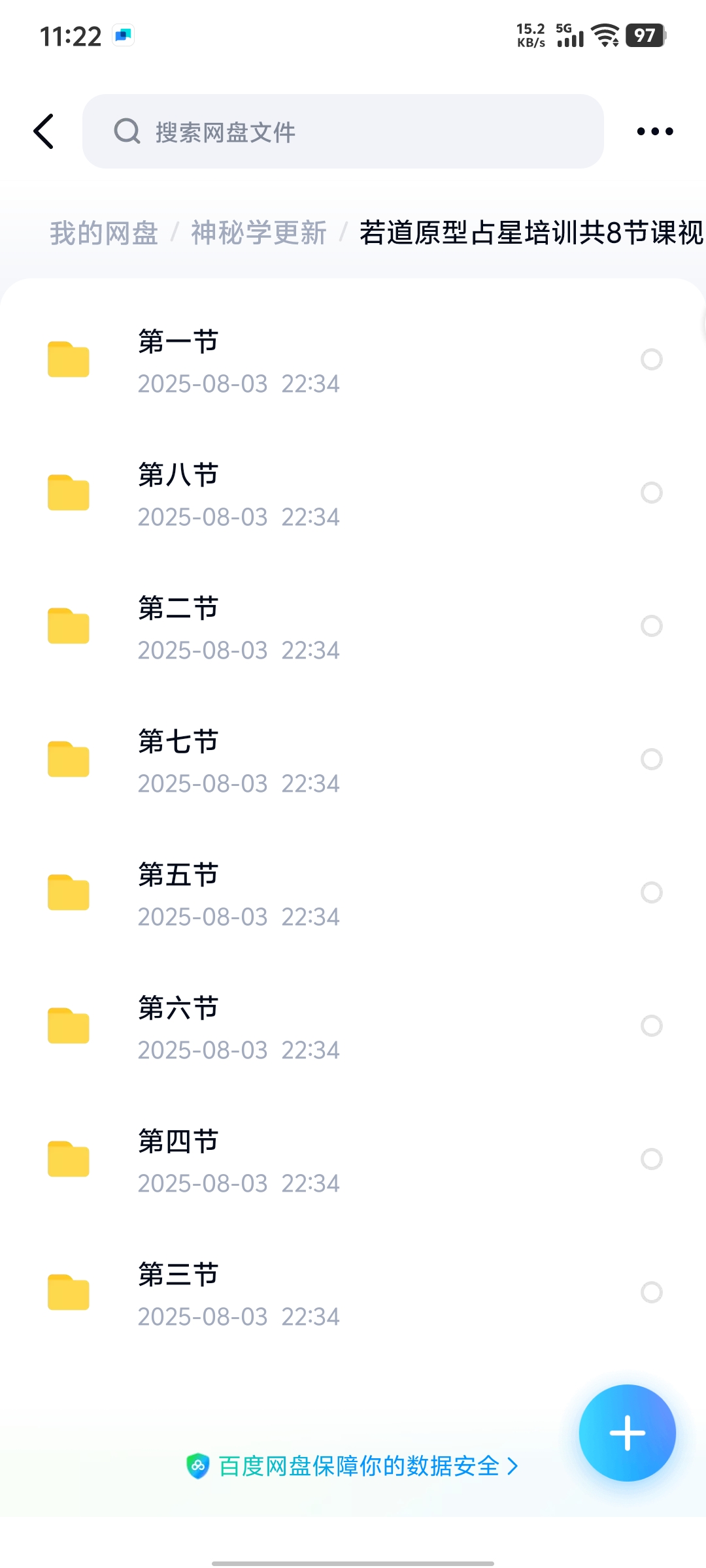
Task: Select the 第一节 folder with its circle
Action: (x=651, y=359)
